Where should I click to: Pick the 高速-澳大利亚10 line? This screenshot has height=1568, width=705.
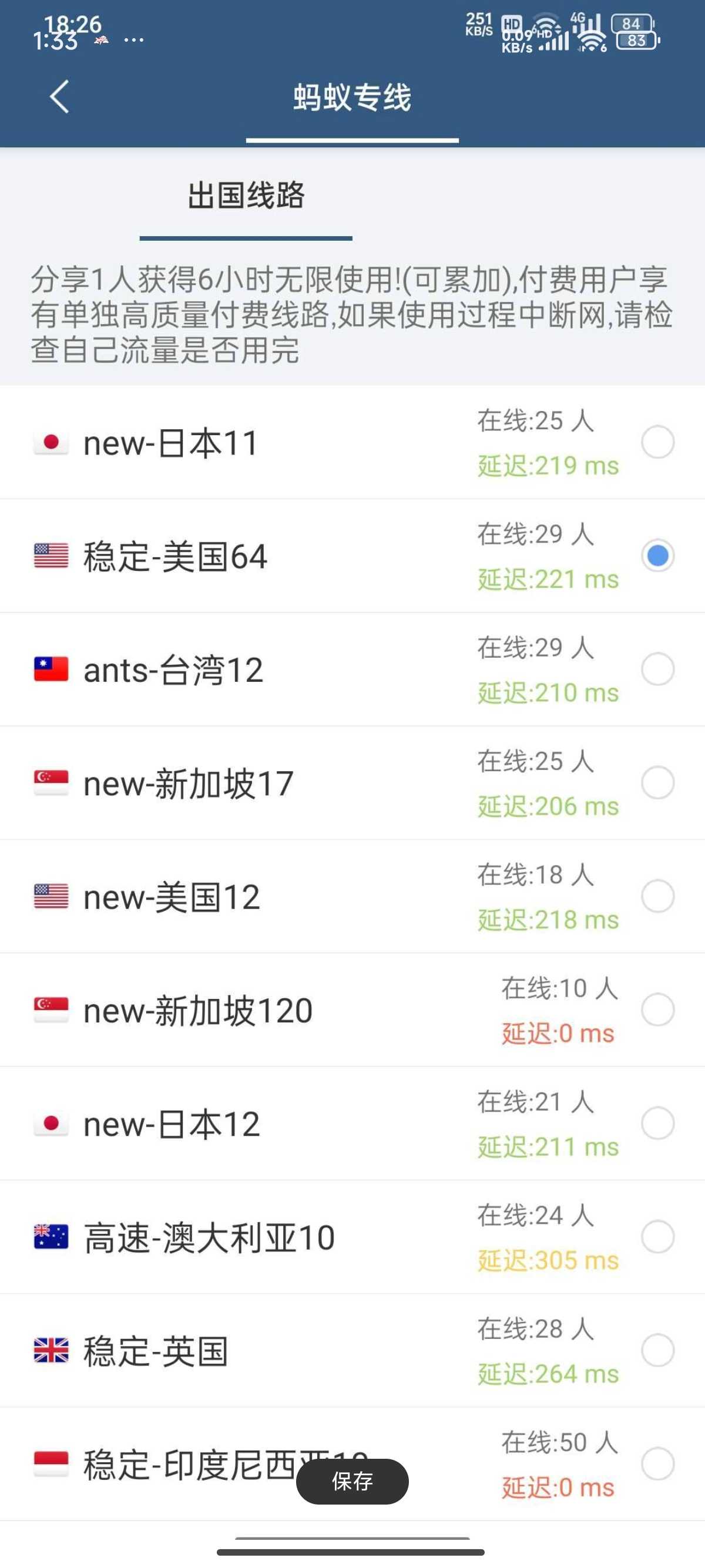pos(352,1237)
